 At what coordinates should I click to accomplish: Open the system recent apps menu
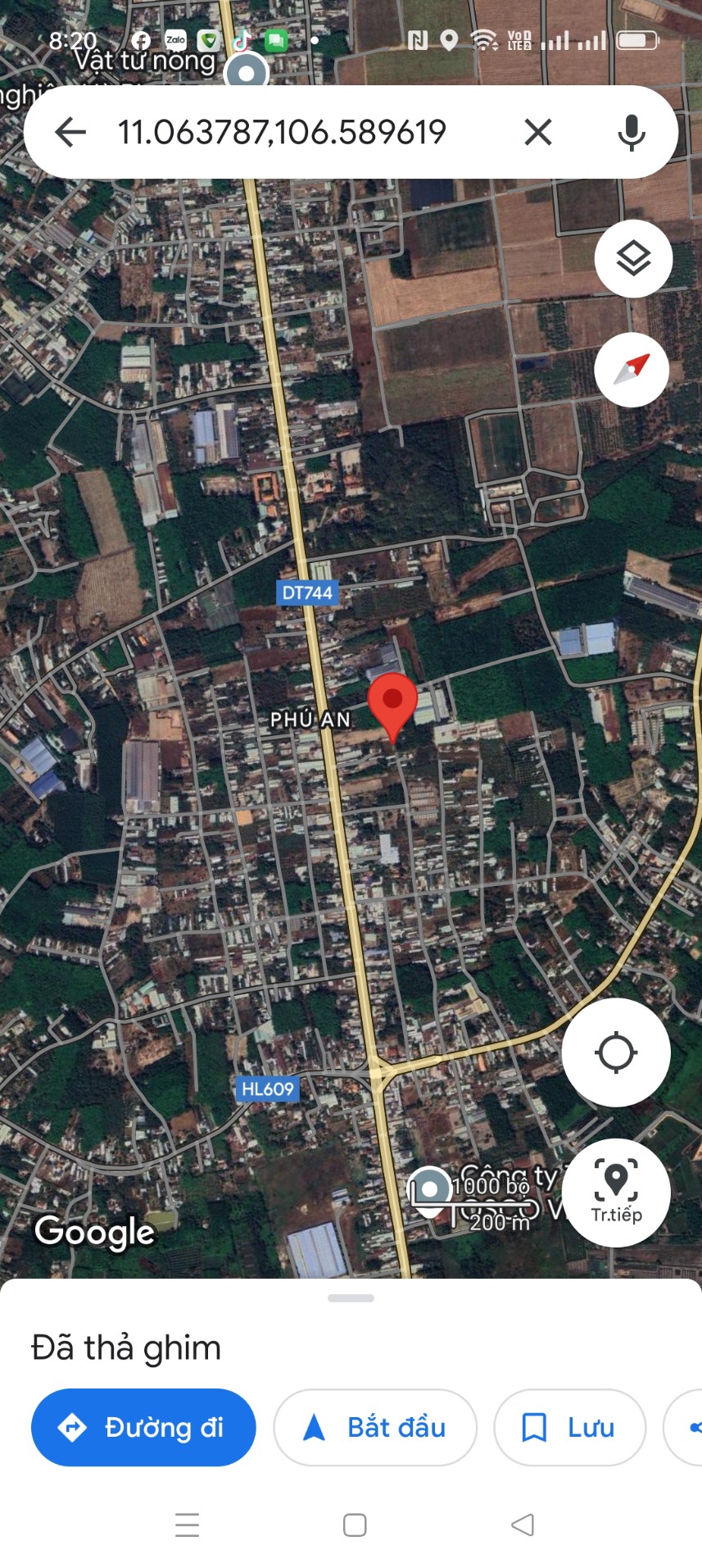click(x=188, y=1525)
